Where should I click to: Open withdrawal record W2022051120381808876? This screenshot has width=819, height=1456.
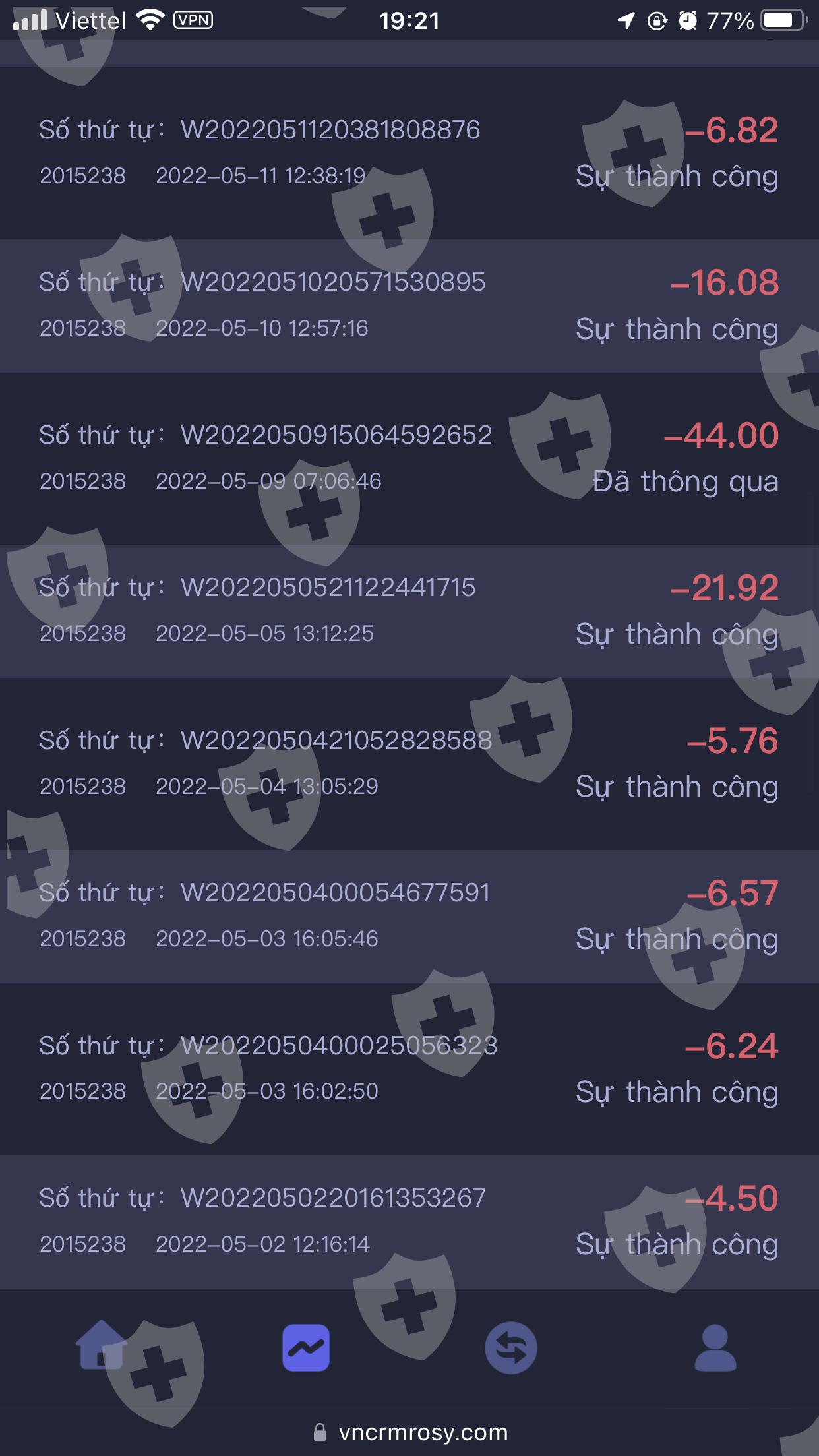point(409,152)
